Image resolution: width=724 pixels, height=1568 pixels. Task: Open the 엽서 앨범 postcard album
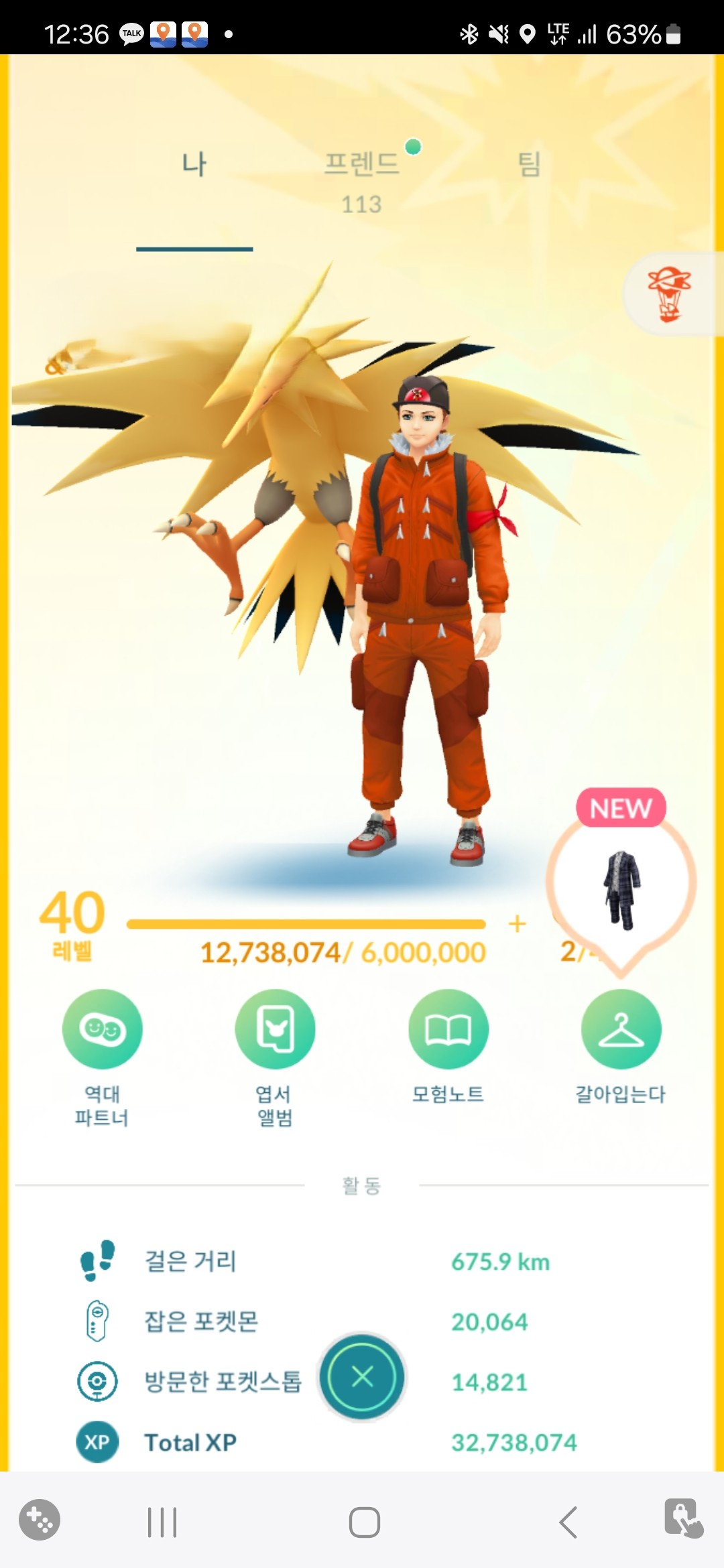[x=275, y=1029]
